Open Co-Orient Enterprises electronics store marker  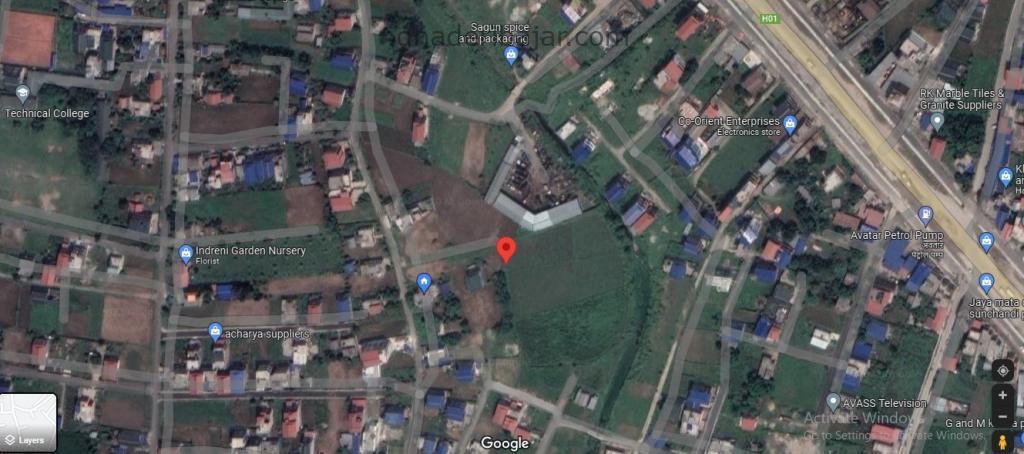790,125
